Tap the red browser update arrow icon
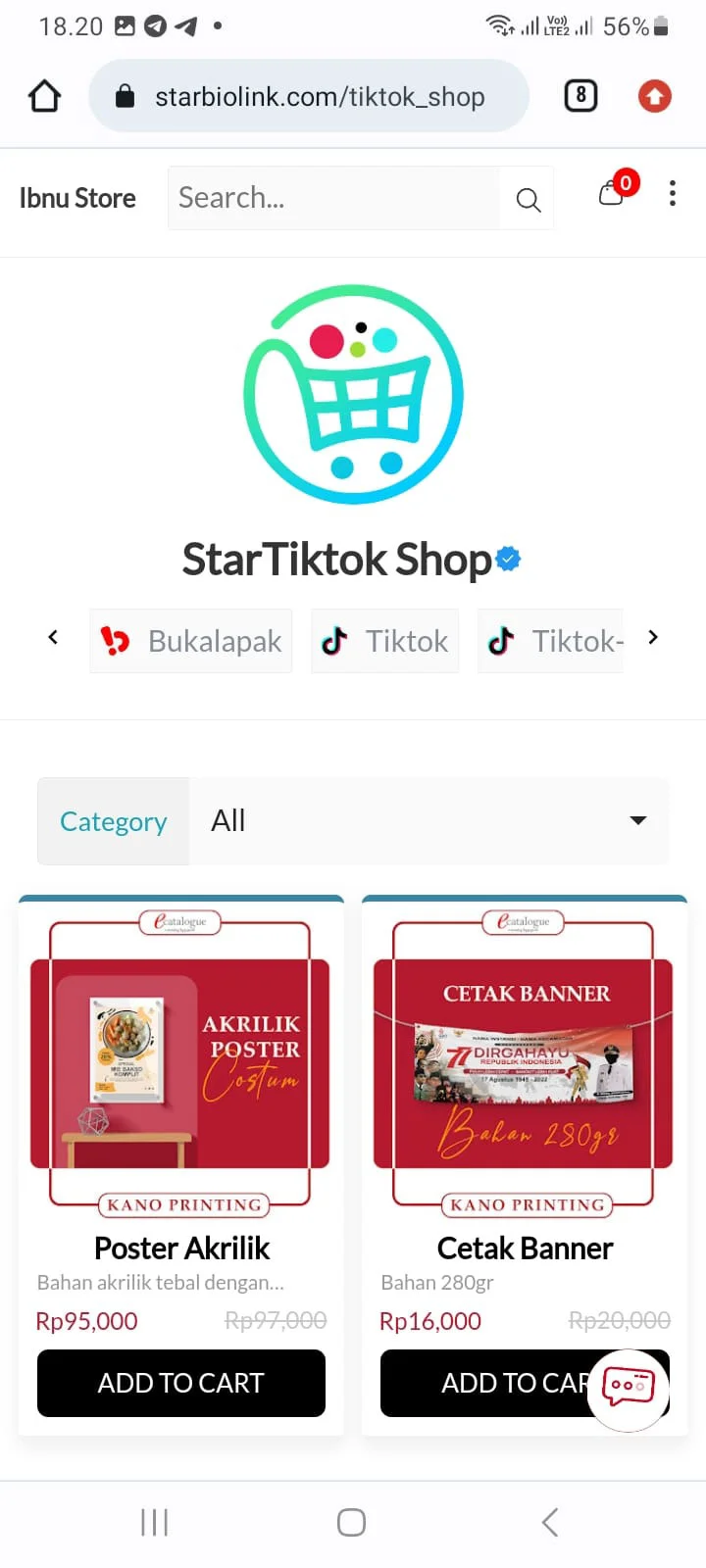 pos(655,96)
